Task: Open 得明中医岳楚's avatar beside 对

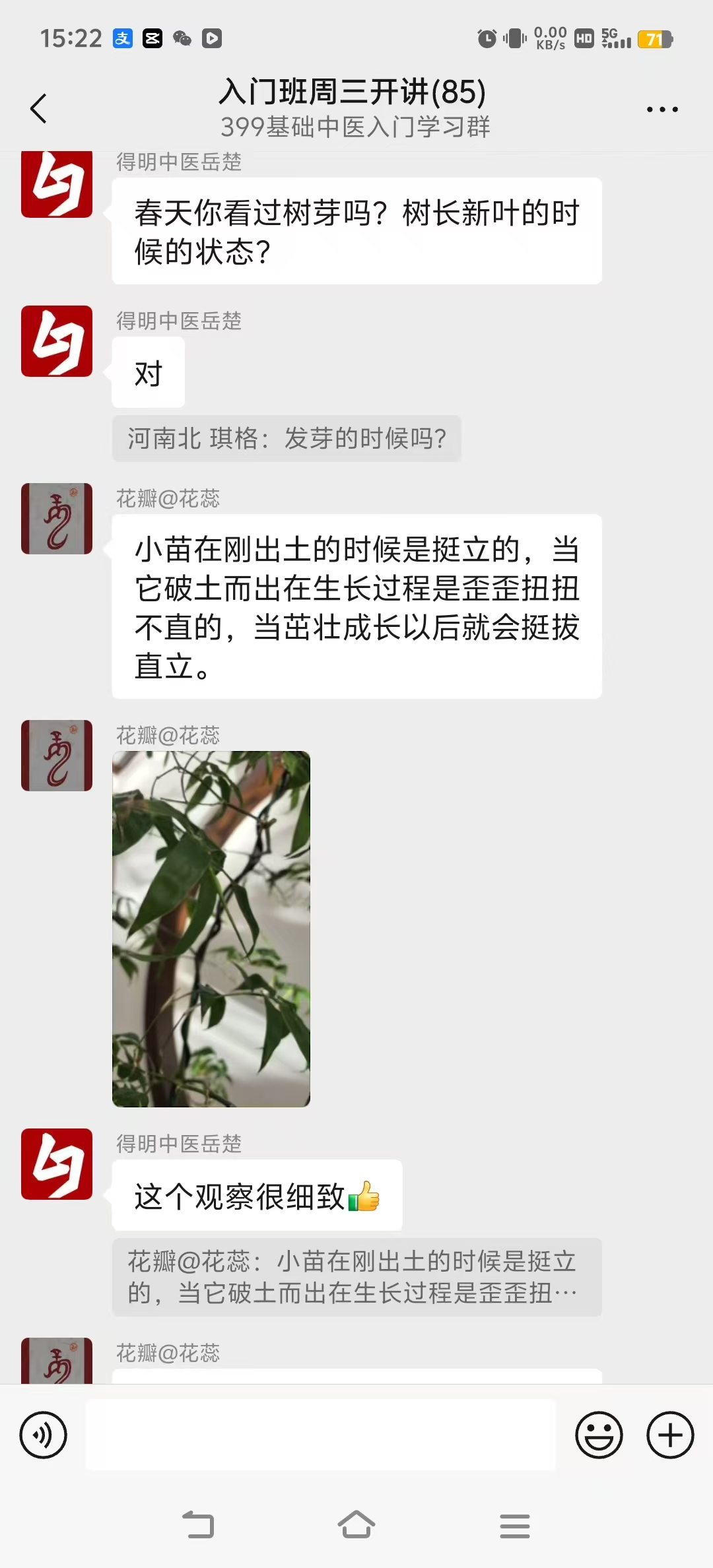Action: 57,341
